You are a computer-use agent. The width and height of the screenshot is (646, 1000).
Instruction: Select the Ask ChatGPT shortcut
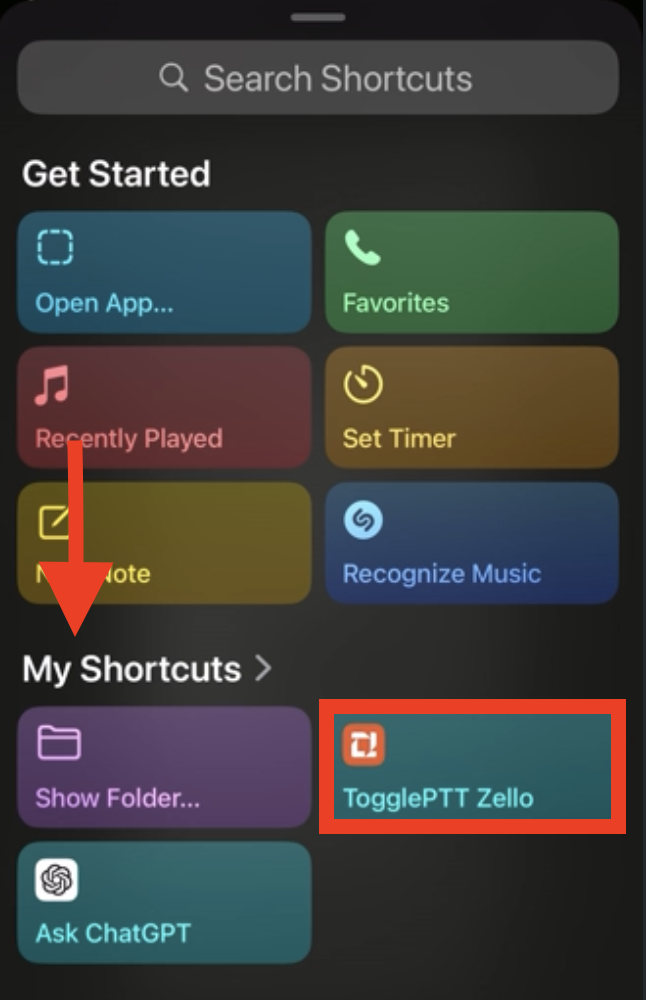[x=164, y=902]
